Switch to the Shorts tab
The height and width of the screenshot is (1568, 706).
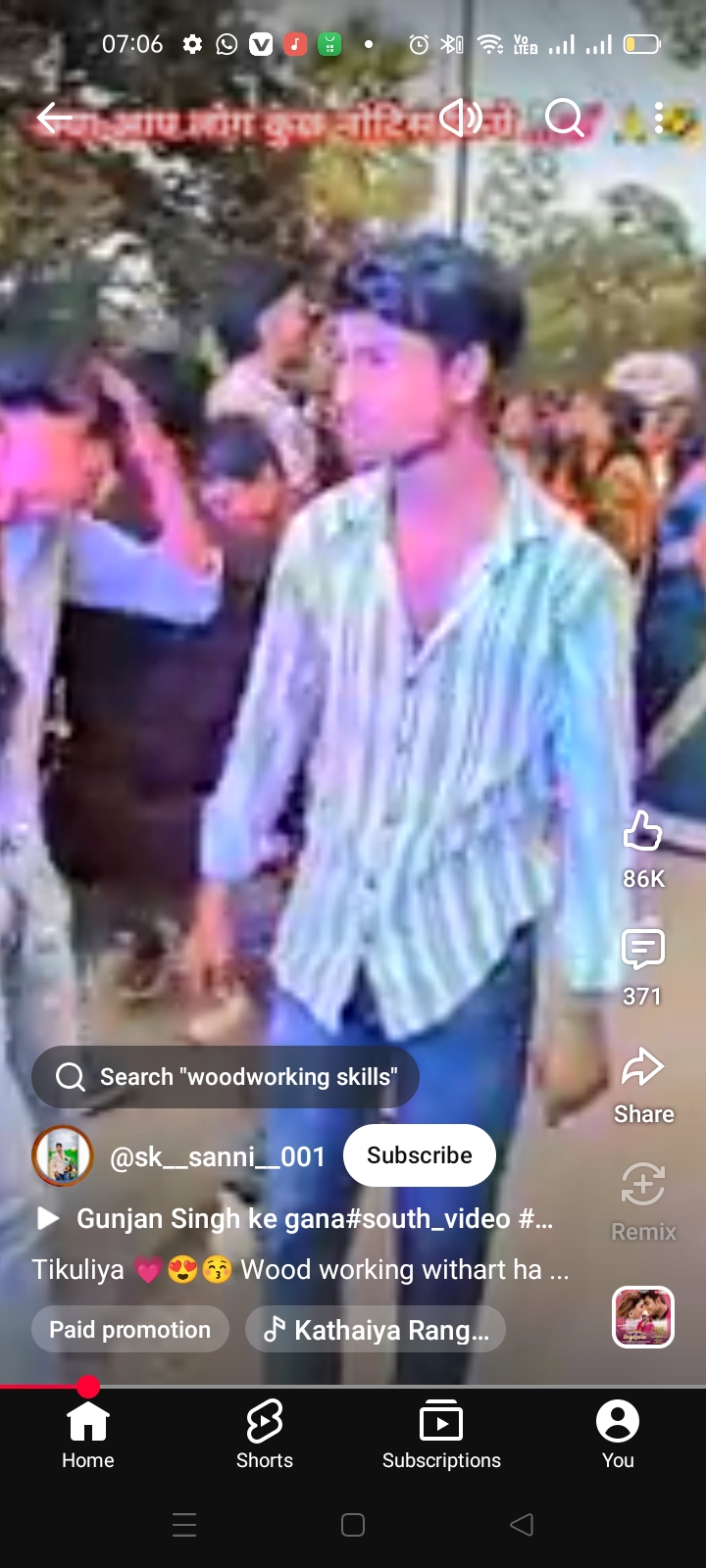(265, 1434)
